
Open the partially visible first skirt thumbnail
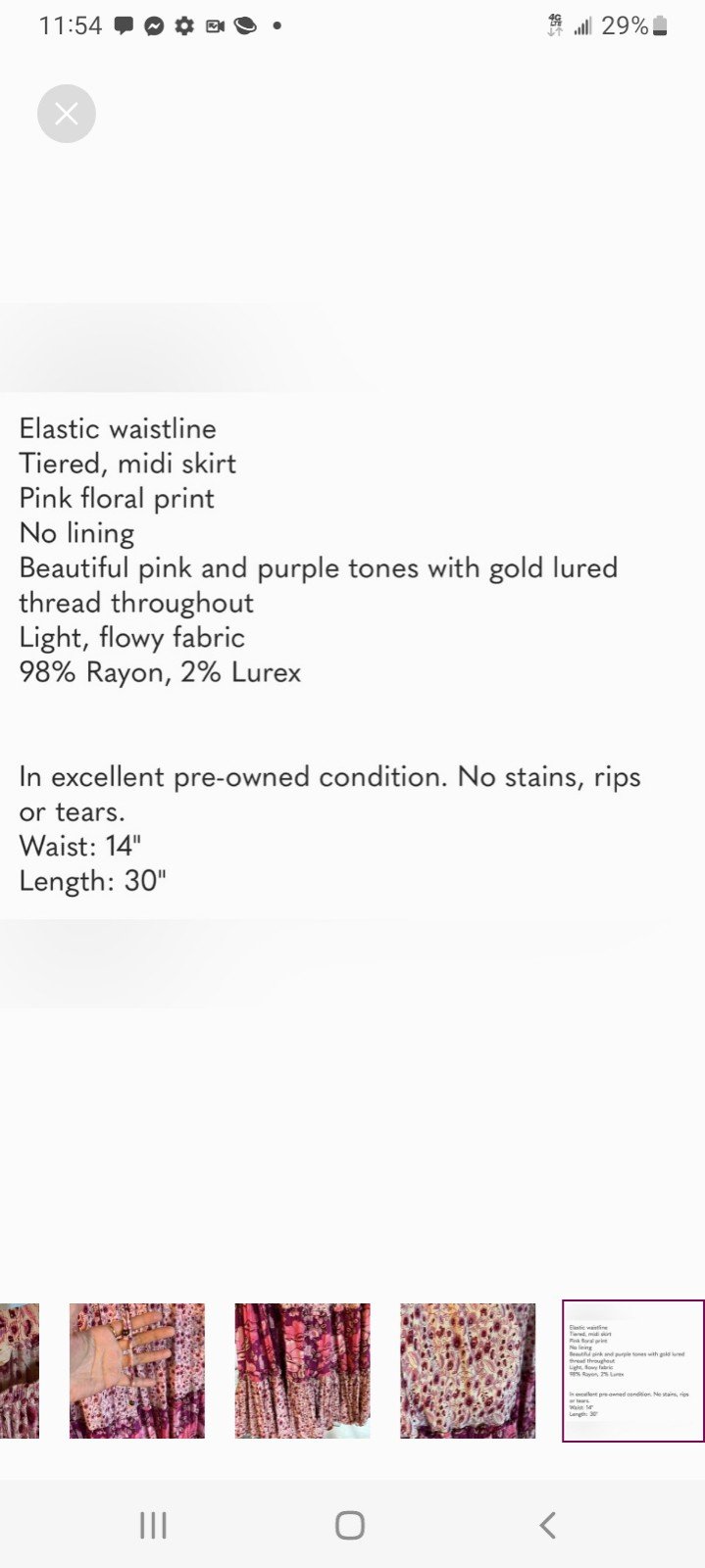click(20, 1371)
